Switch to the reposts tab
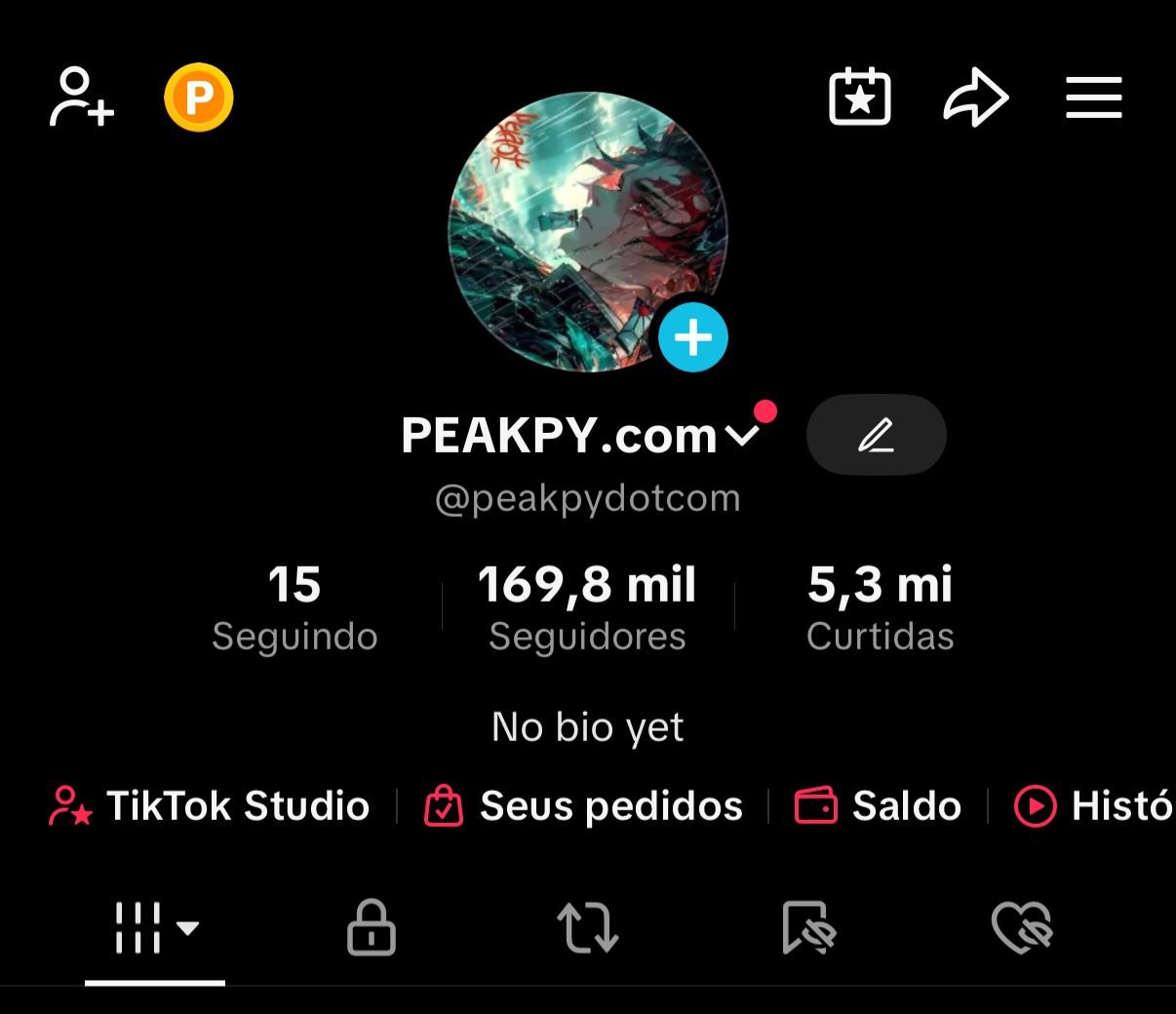 (587, 927)
